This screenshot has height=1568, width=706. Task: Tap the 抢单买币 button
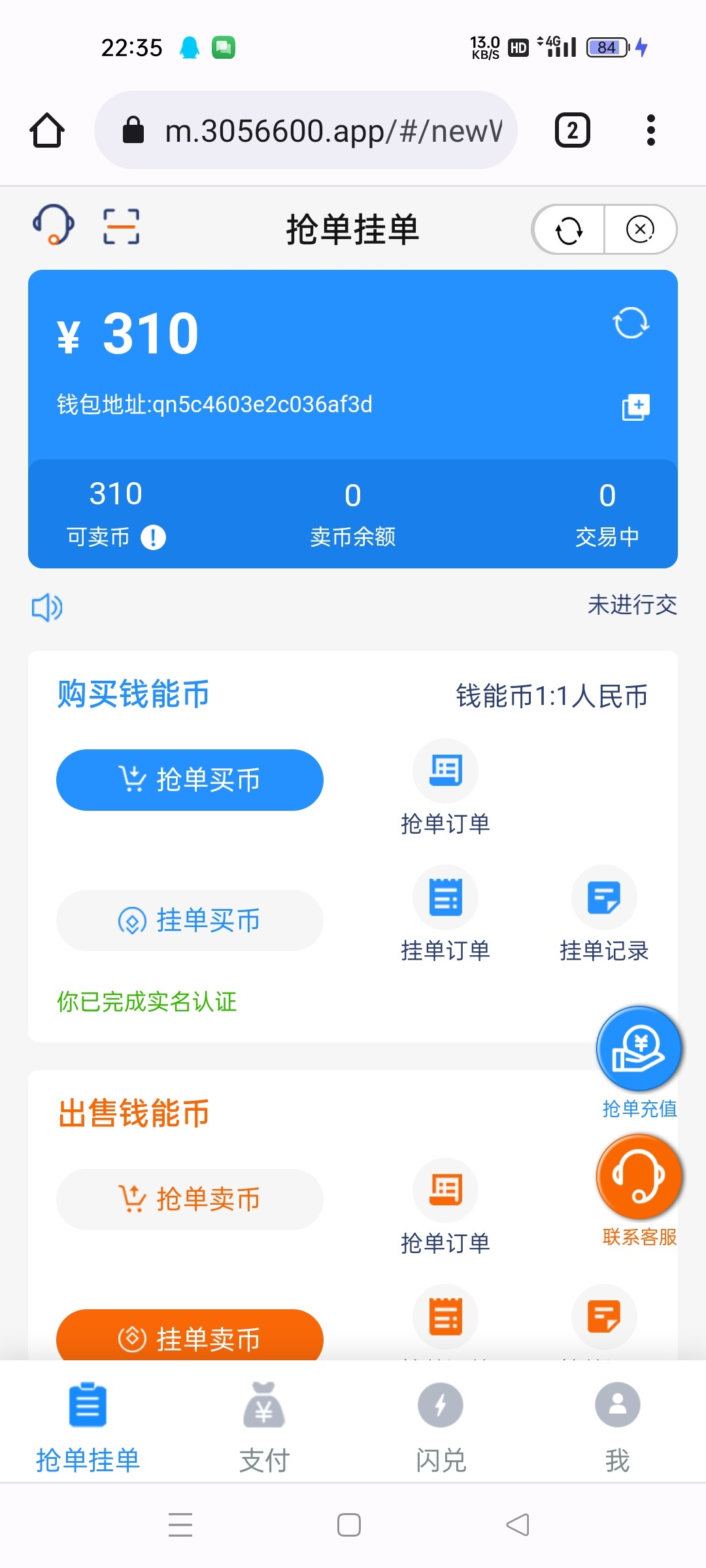coord(190,779)
